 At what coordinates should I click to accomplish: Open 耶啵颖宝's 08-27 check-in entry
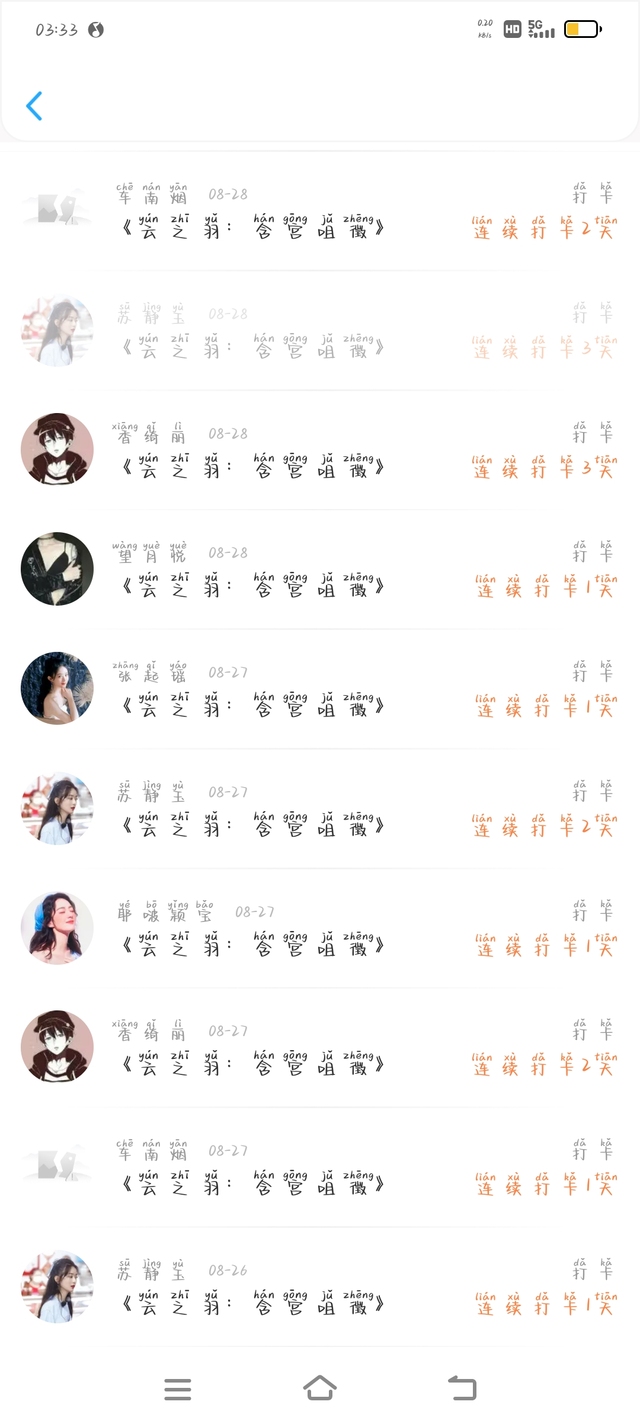320,929
